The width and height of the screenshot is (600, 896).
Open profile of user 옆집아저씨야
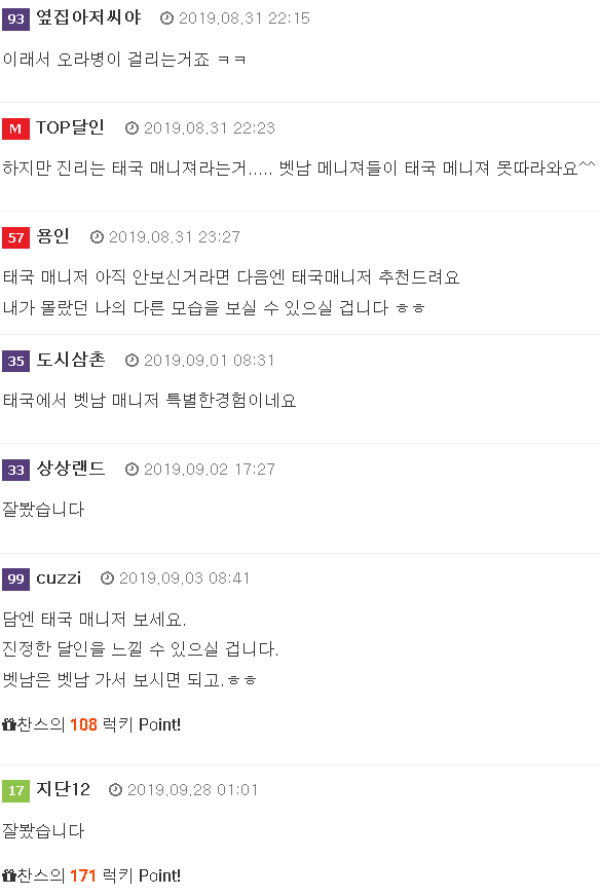click(x=88, y=18)
